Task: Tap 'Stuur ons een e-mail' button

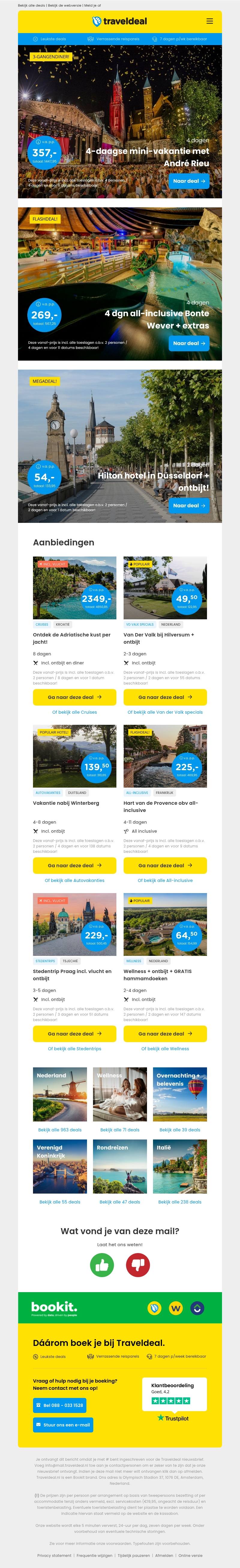Action: (x=63, y=1425)
